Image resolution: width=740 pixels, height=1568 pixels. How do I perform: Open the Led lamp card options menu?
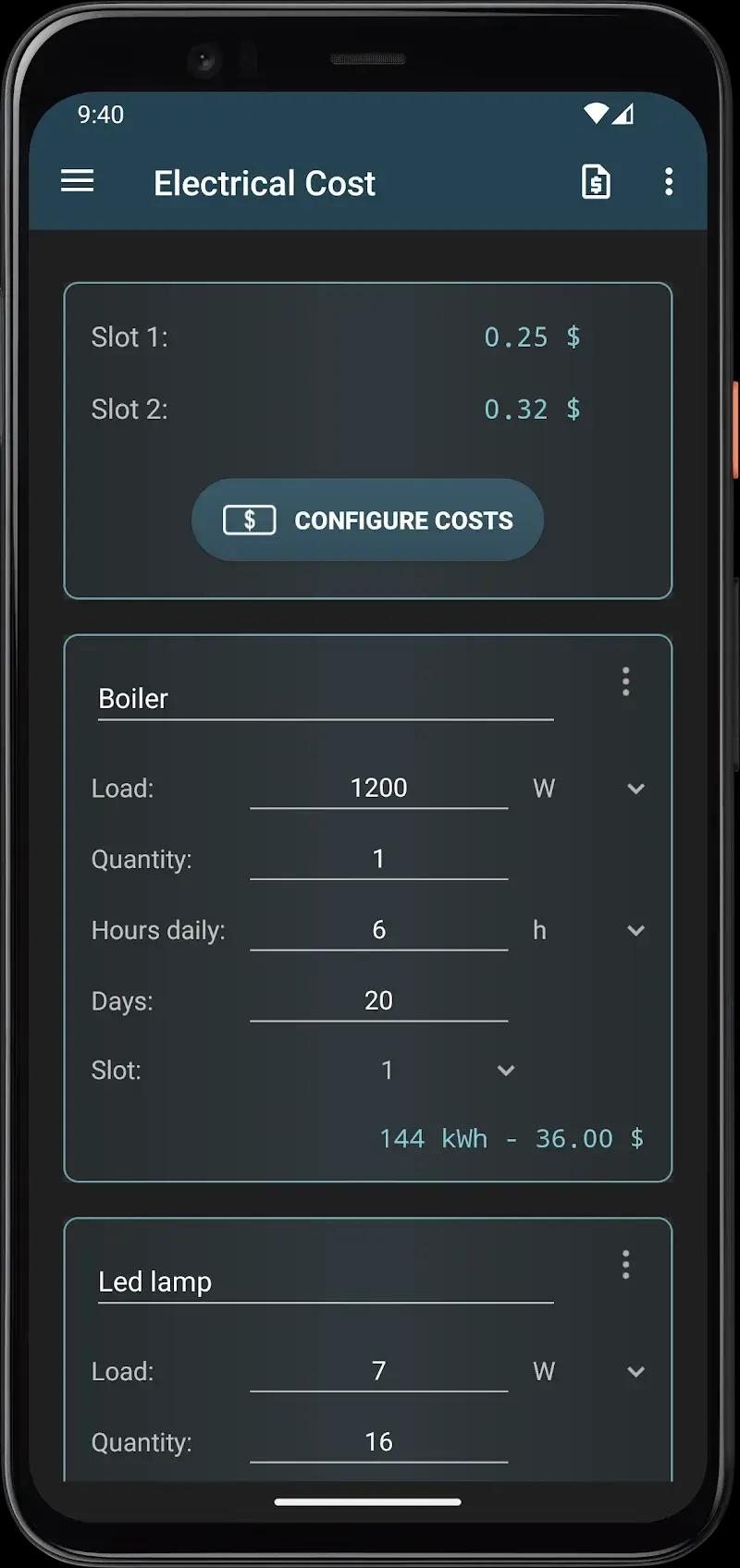(625, 1265)
